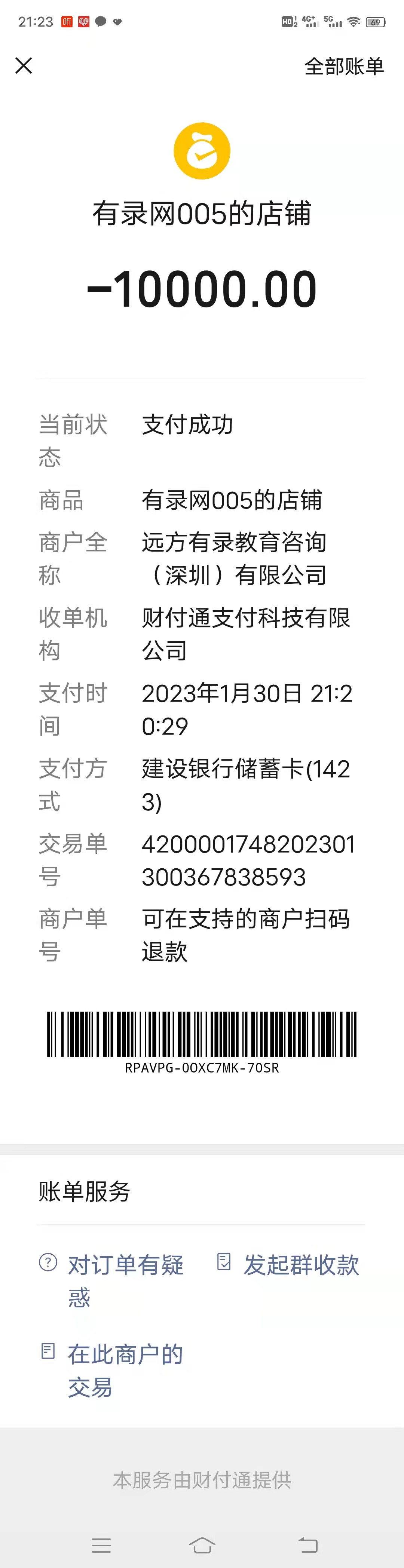Close the payment detail page

[x=24, y=66]
